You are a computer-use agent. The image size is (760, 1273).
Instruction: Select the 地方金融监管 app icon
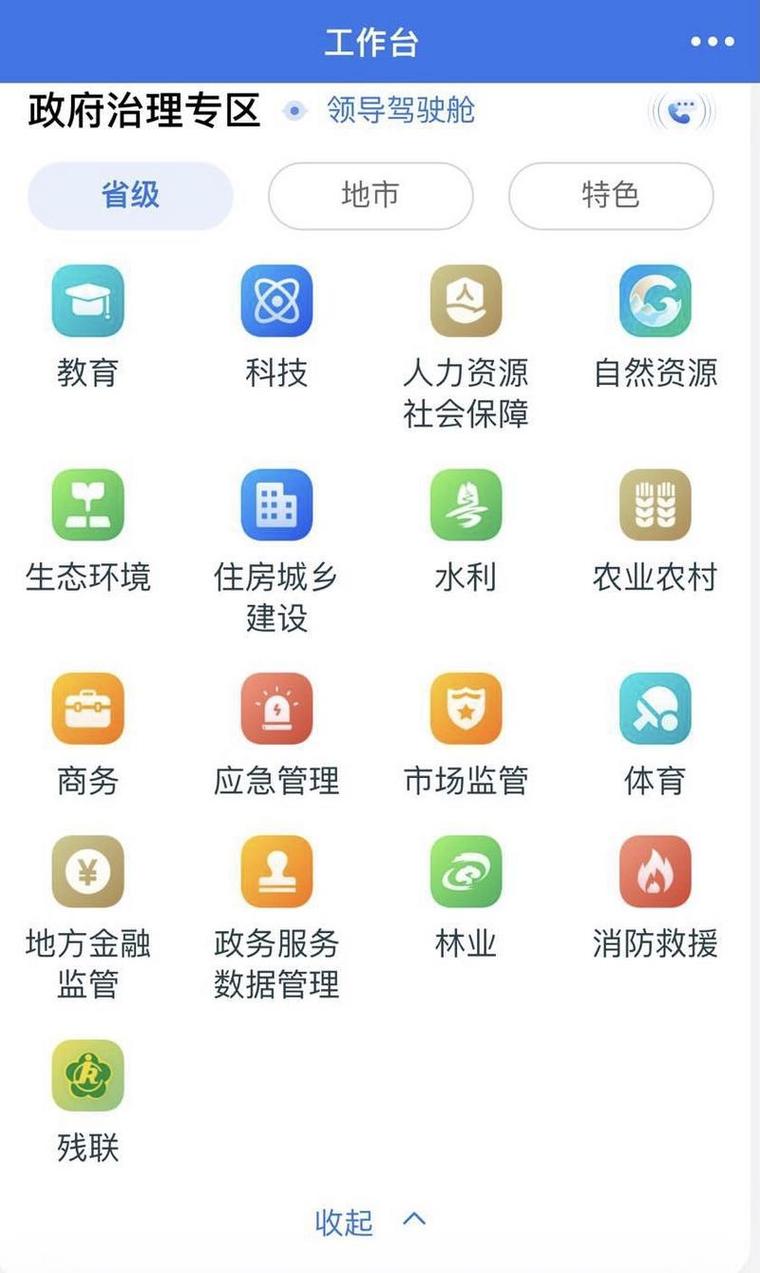(x=87, y=872)
